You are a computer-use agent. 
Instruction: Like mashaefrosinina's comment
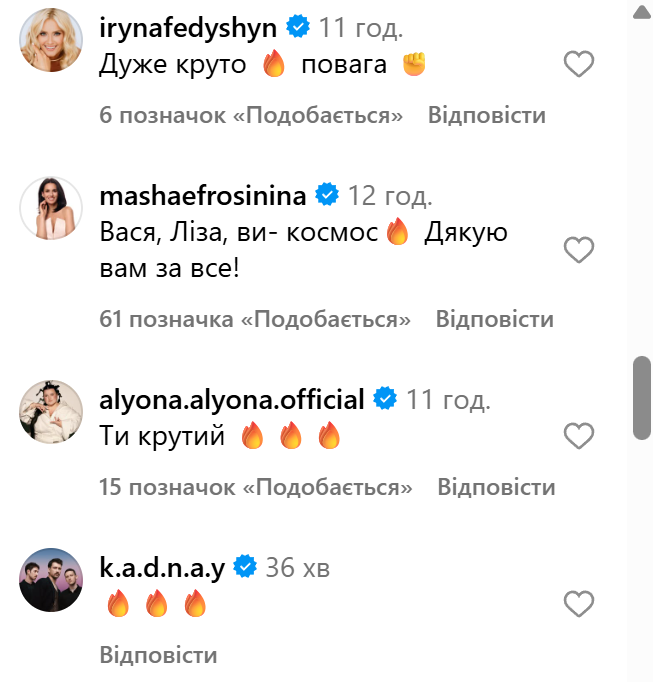(579, 250)
